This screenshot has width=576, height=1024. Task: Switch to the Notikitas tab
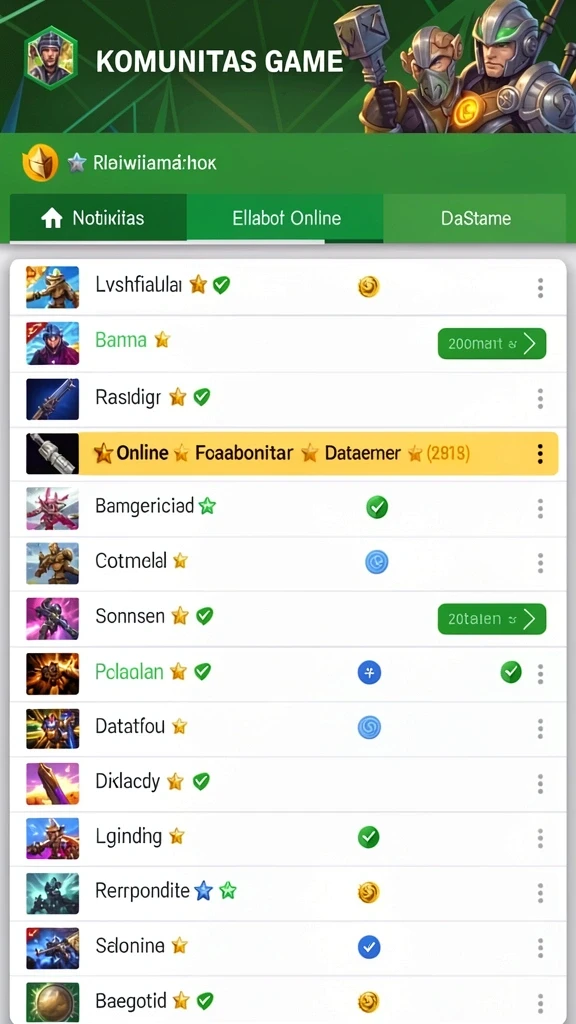[98, 218]
